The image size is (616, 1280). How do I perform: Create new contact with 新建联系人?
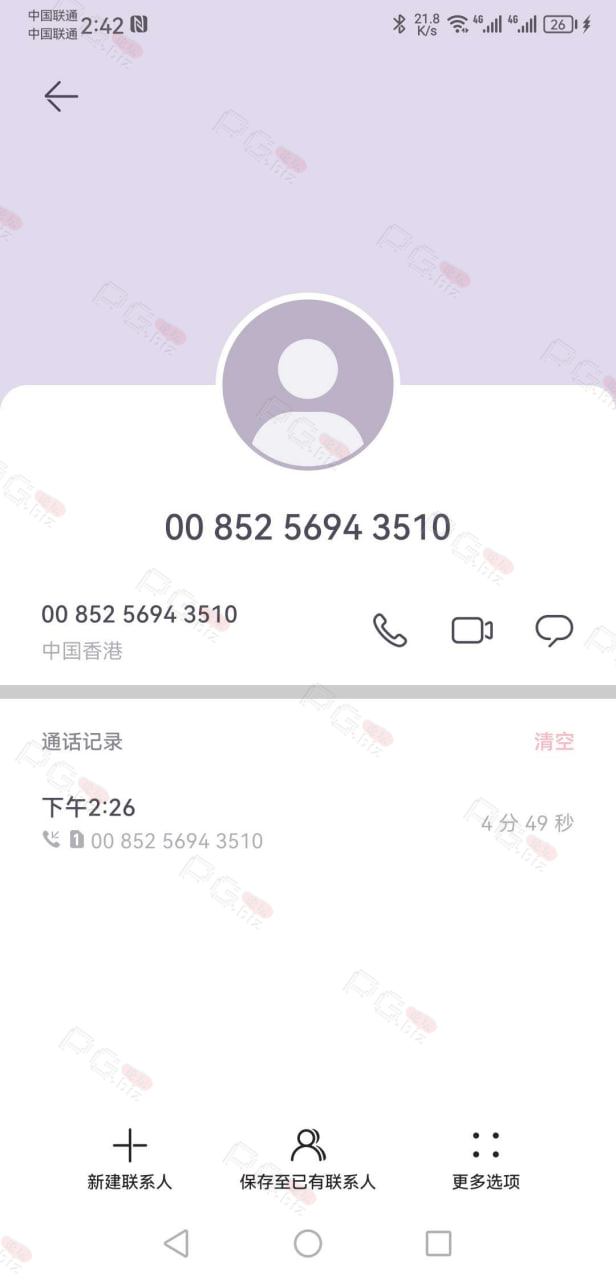(x=130, y=1160)
